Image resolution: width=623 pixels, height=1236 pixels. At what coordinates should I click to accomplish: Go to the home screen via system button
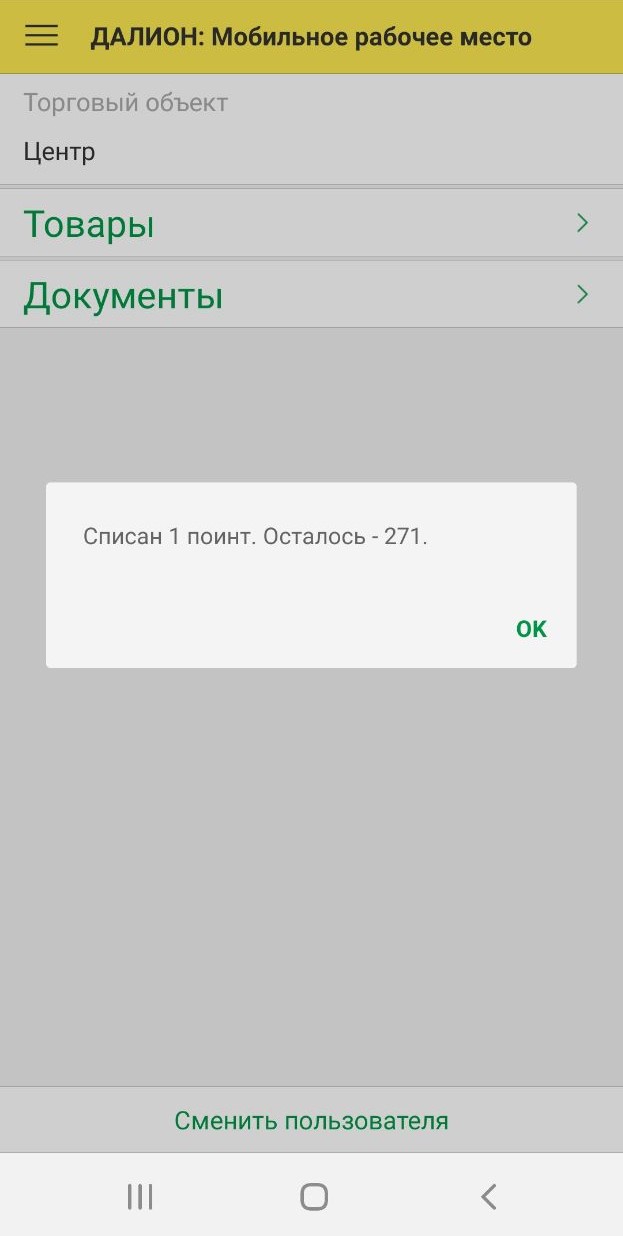(314, 1196)
